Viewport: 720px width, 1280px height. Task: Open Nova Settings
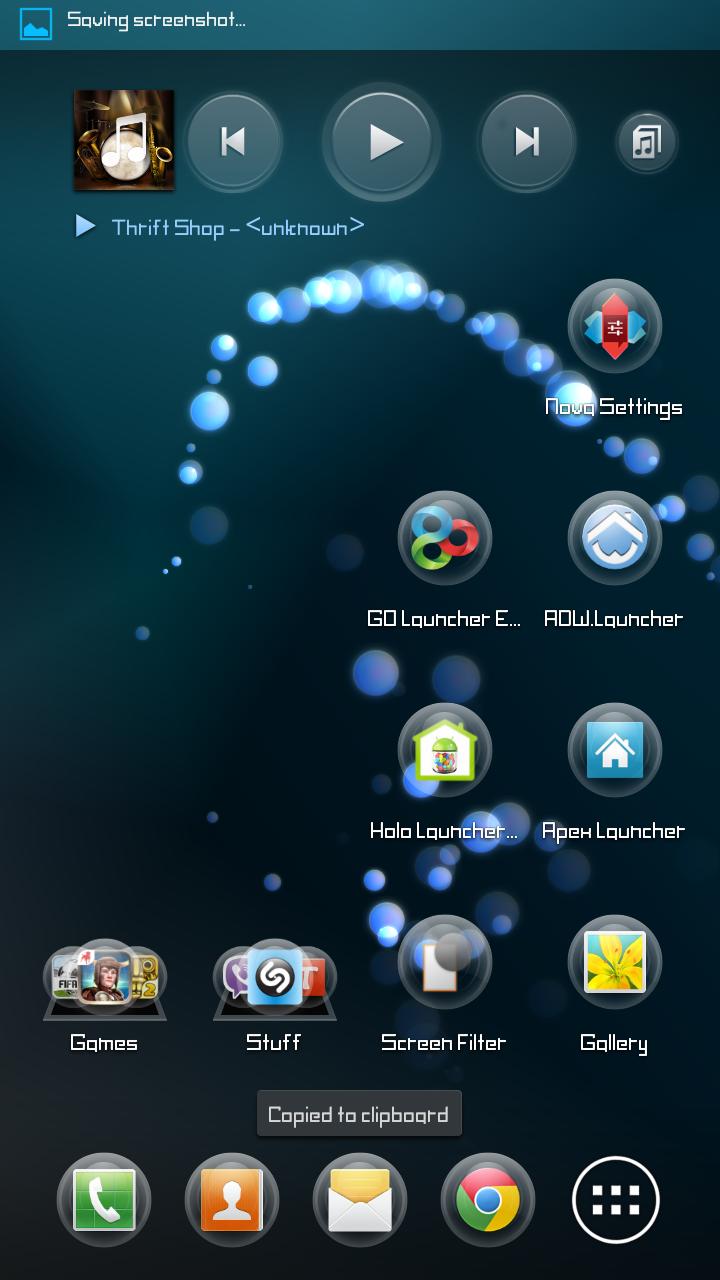click(614, 328)
